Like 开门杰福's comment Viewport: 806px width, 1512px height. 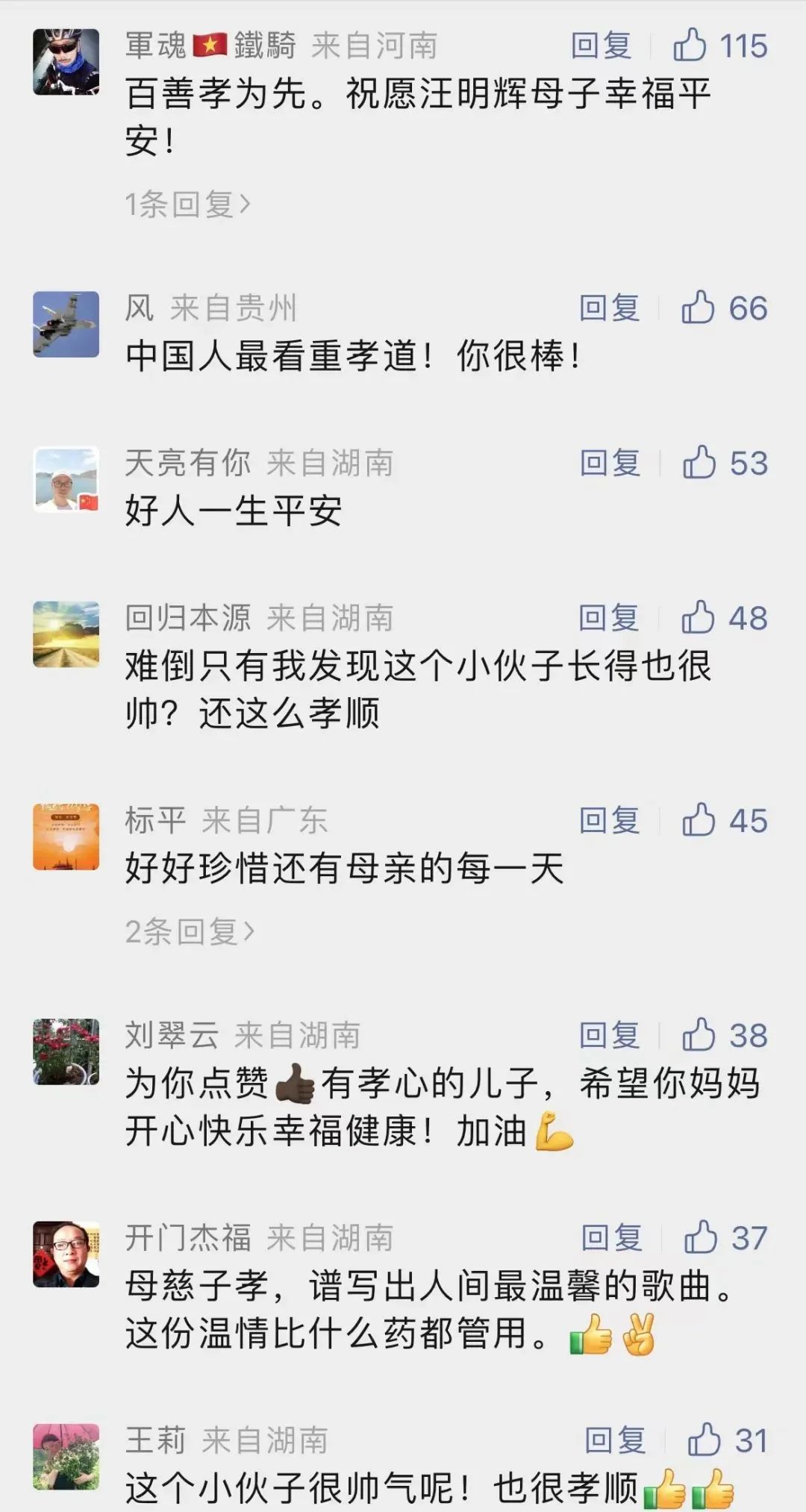725,1237
